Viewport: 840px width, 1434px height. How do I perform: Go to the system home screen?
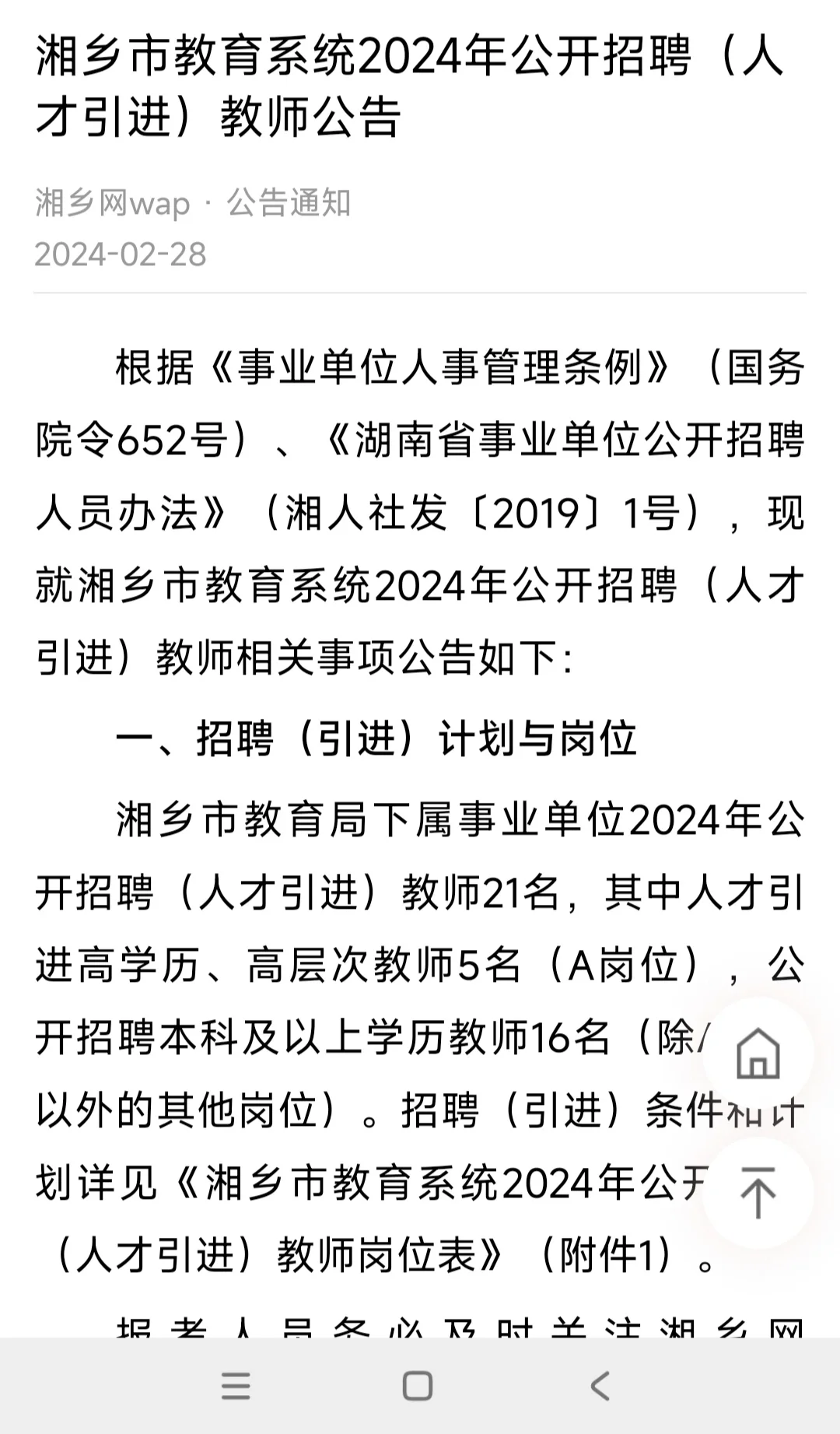(x=418, y=1386)
